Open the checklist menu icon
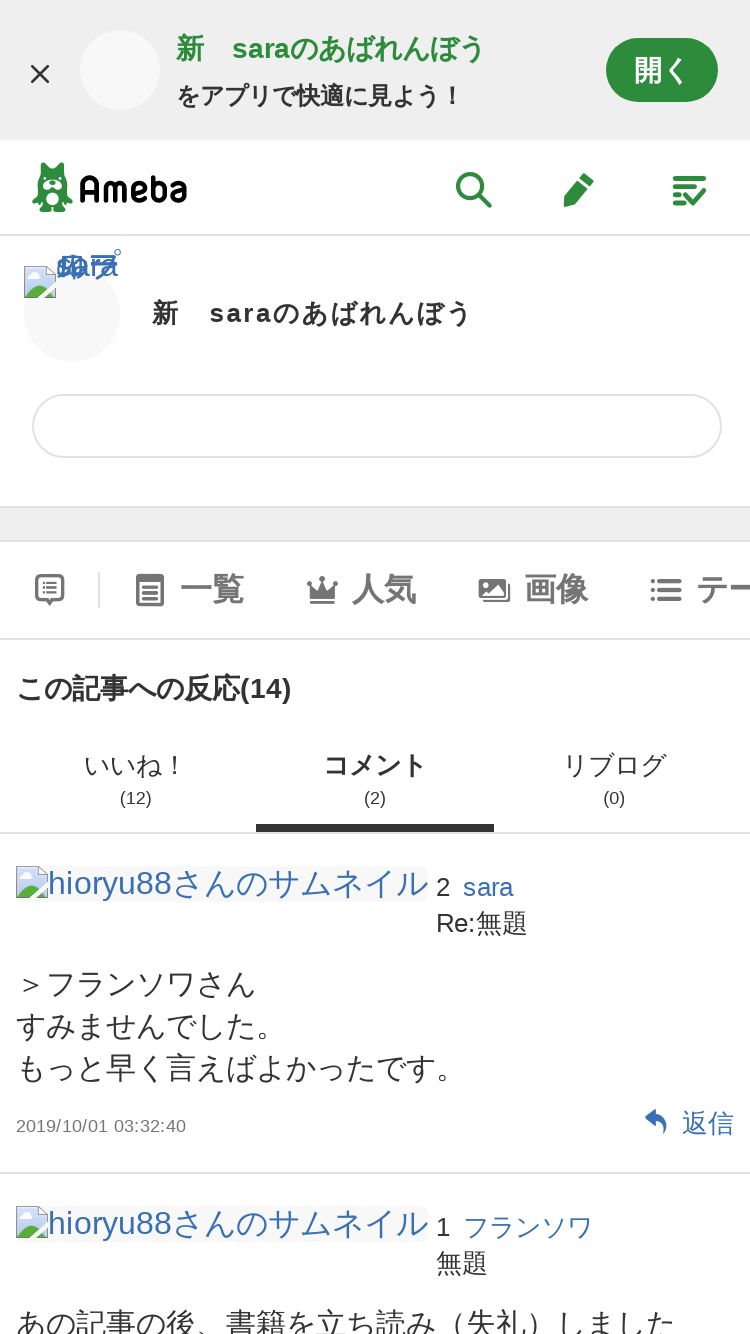This screenshot has height=1334, width=750. (x=688, y=189)
